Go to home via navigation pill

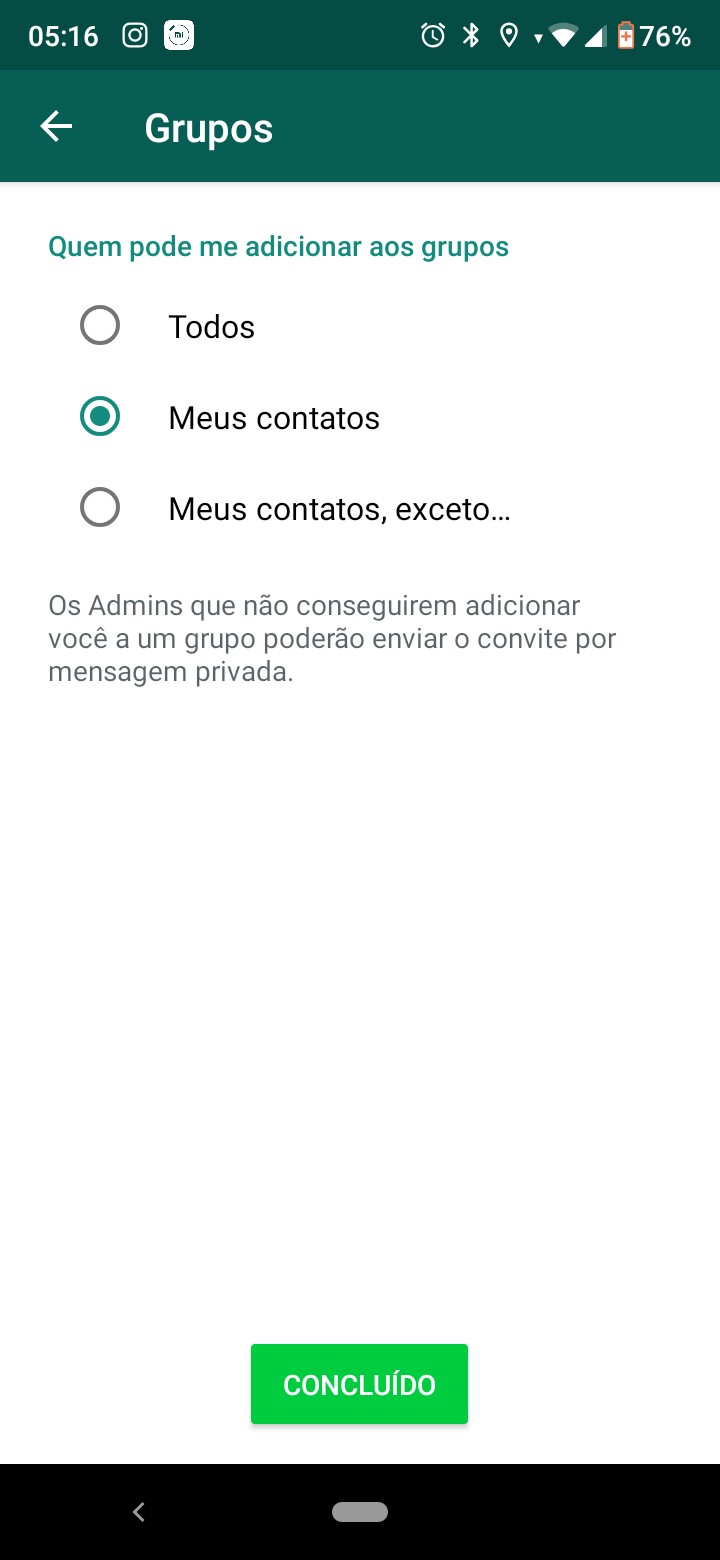click(360, 1512)
